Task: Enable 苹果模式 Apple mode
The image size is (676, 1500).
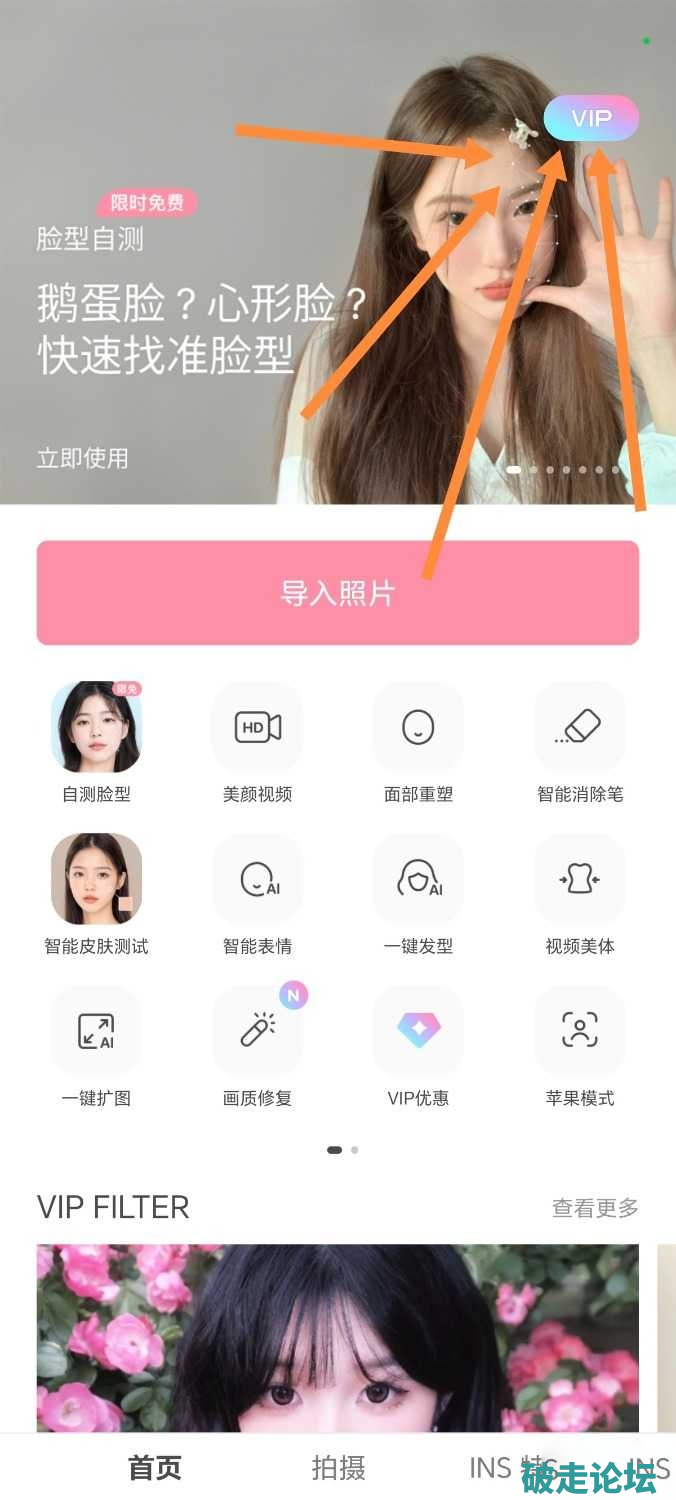Action: click(x=579, y=1032)
